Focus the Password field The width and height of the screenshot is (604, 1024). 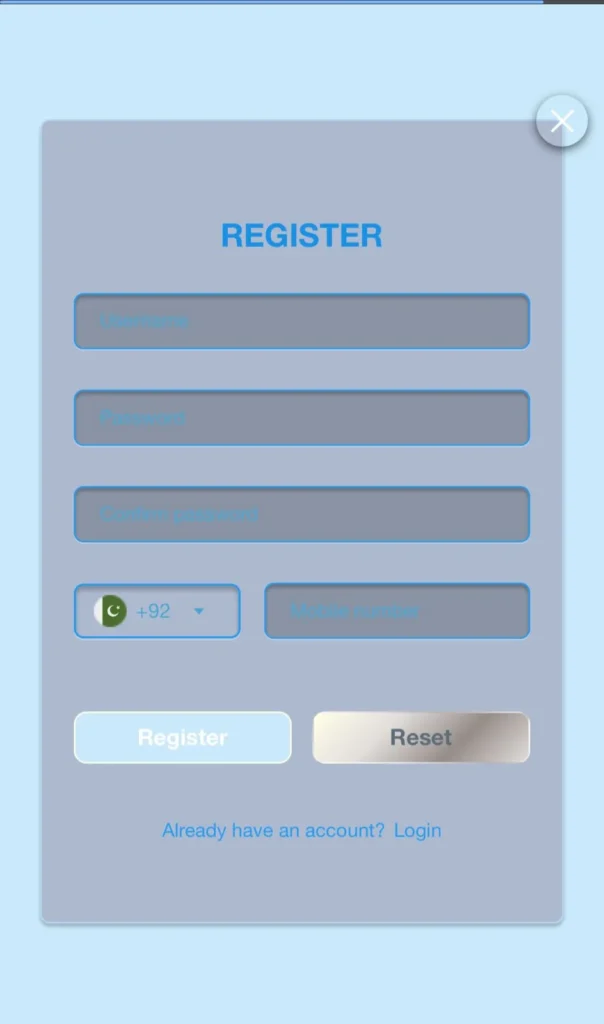(x=301, y=418)
